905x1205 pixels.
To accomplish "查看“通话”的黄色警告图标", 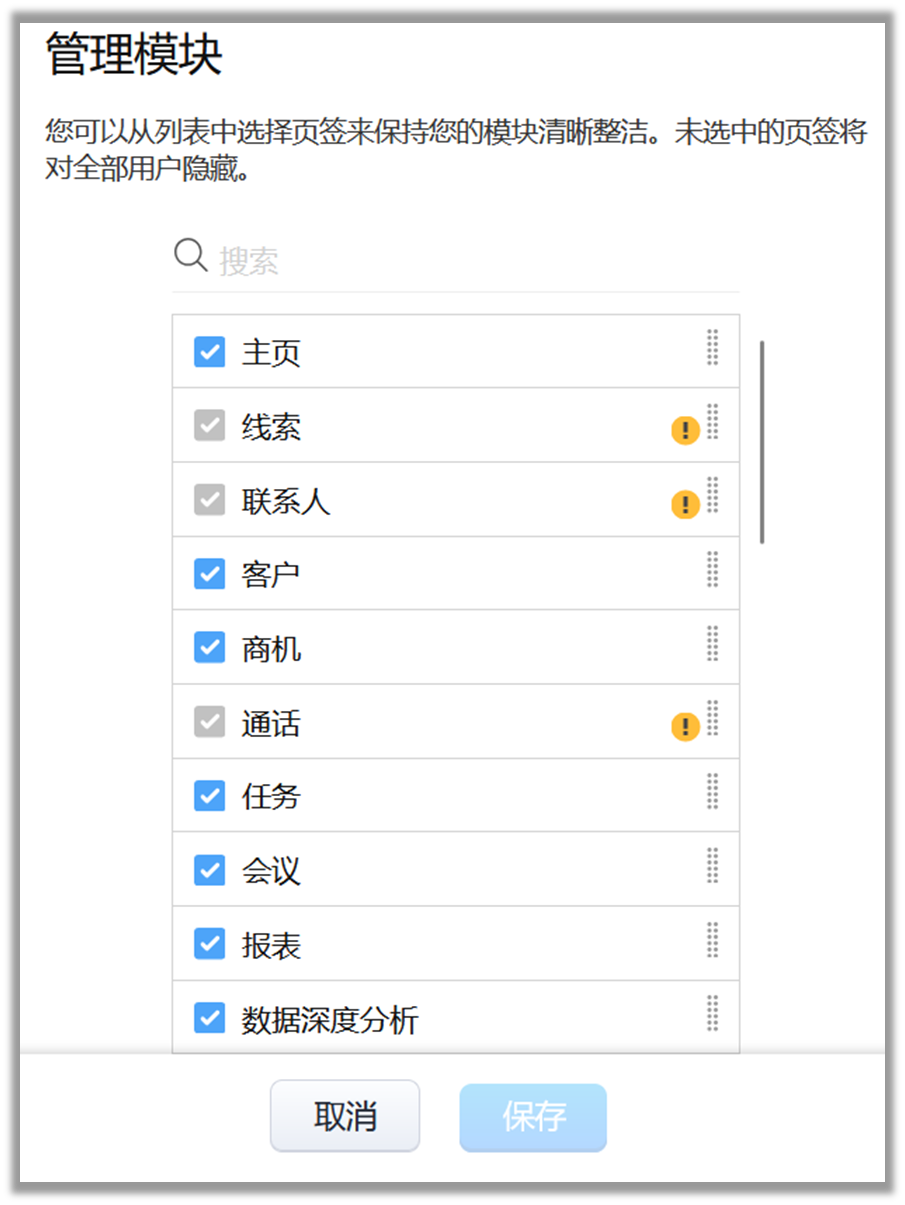I will tap(685, 726).
